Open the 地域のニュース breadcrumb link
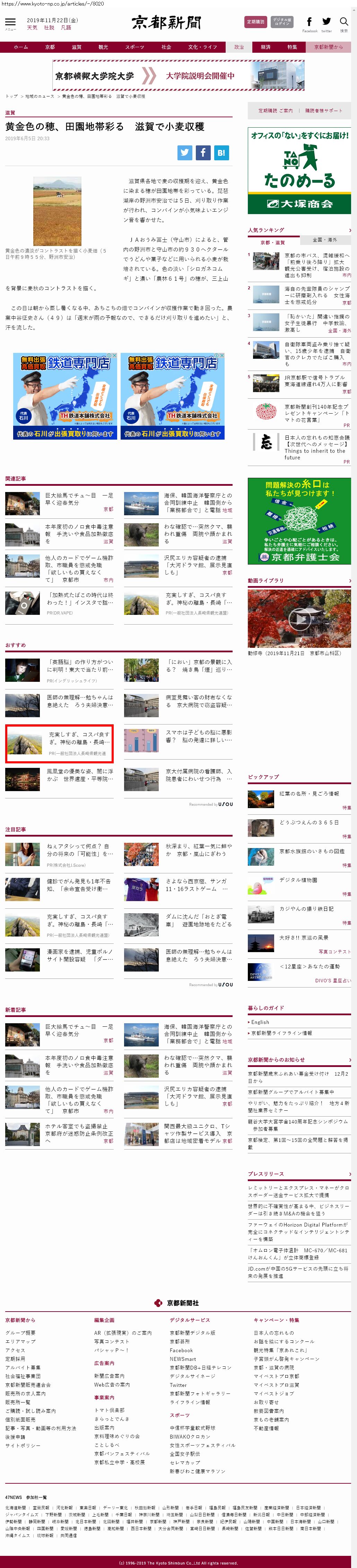The image size is (357, 1568). point(40,96)
